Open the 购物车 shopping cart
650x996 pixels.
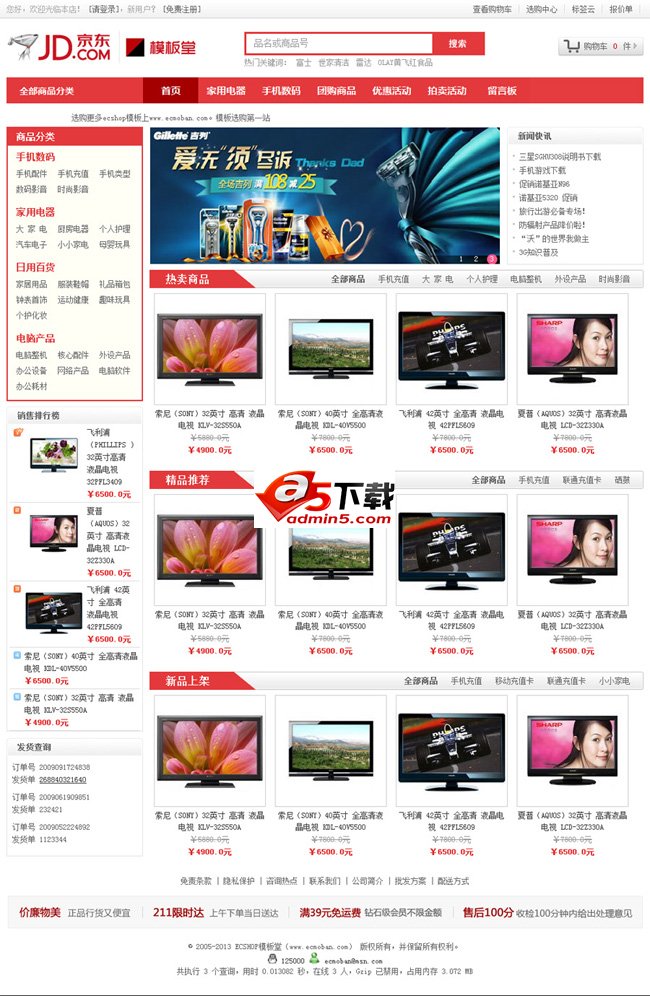click(600, 46)
